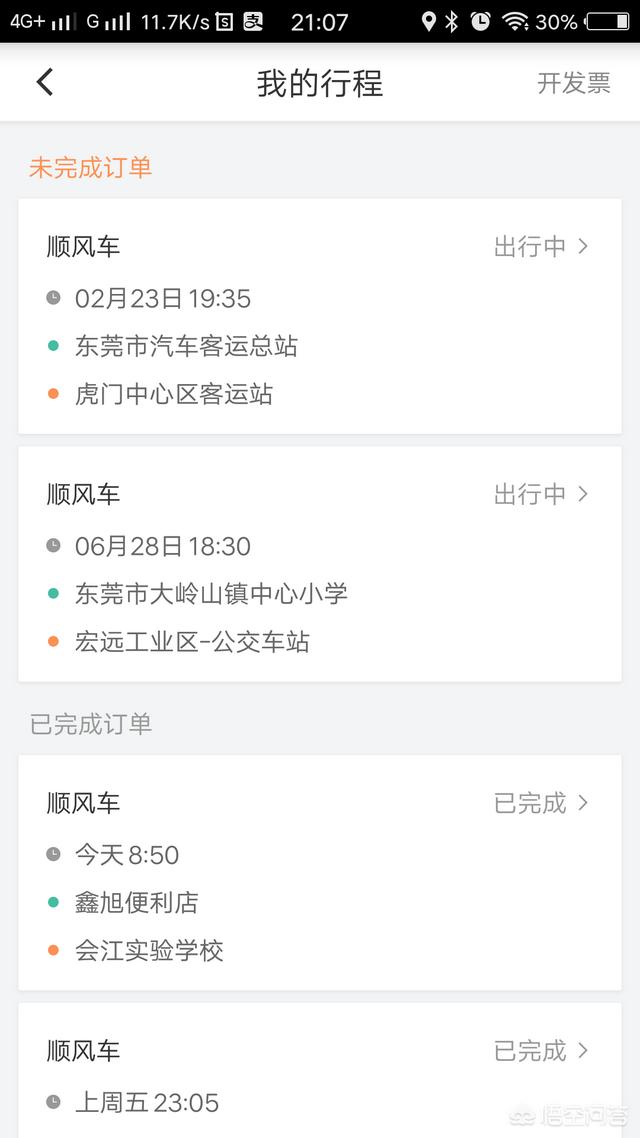The width and height of the screenshot is (640, 1138).
Task: View completed trip from 今天 8:50
Action: point(319,872)
